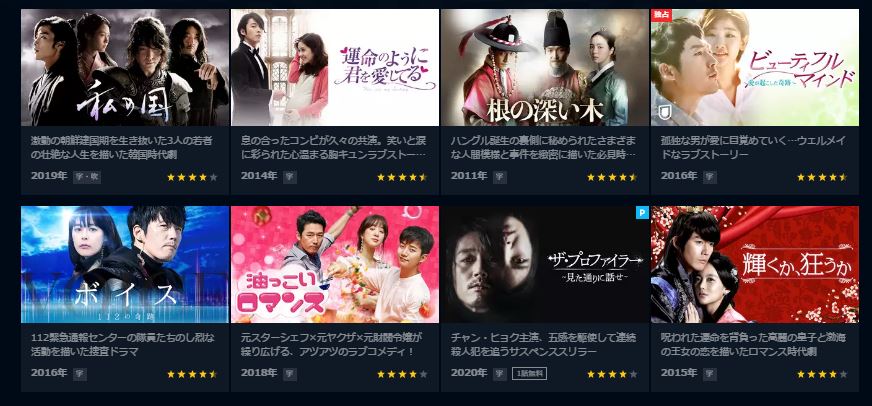Open the 私の国 drama card
872x406 pixels.
(x=125, y=67)
